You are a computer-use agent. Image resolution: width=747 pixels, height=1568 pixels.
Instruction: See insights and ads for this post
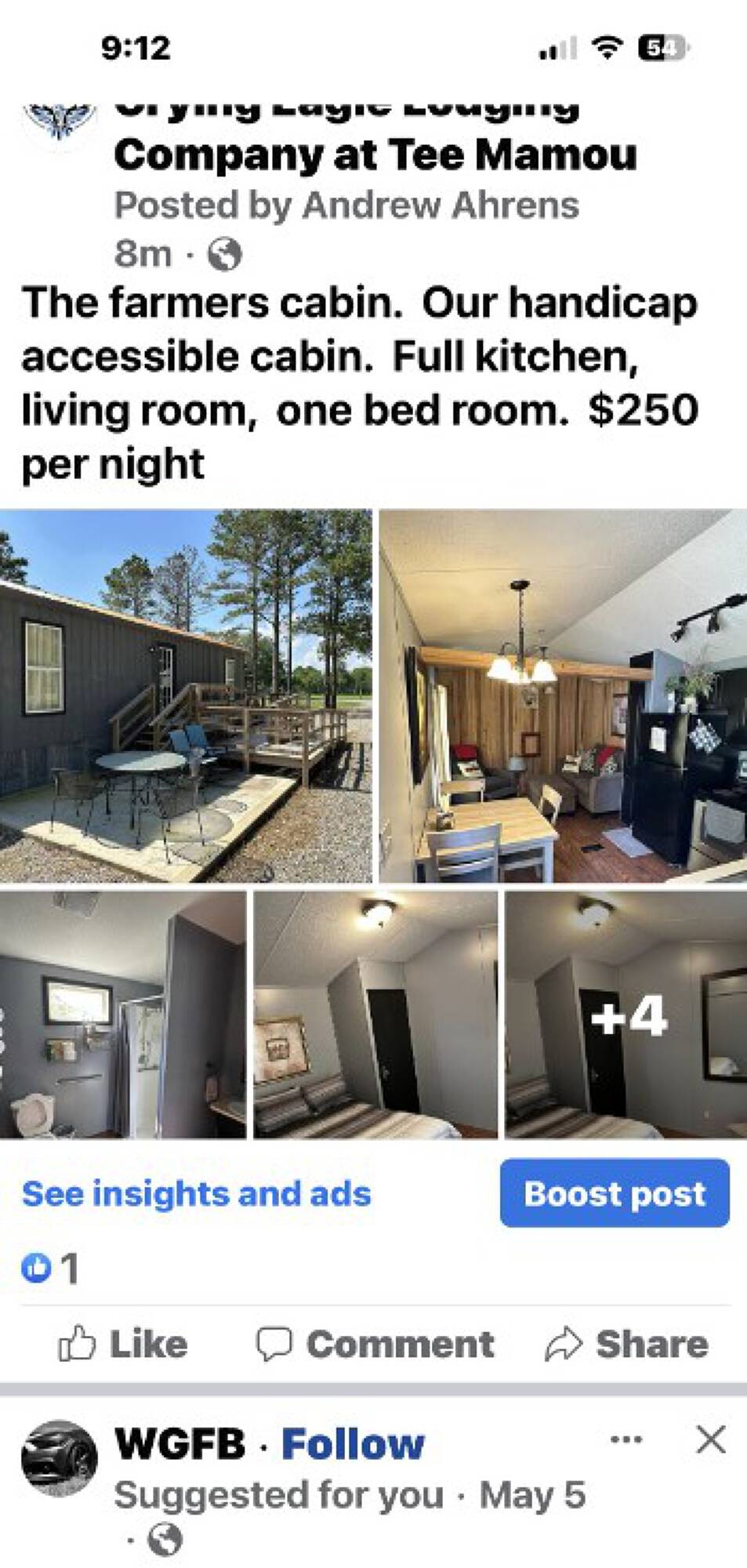196,1193
